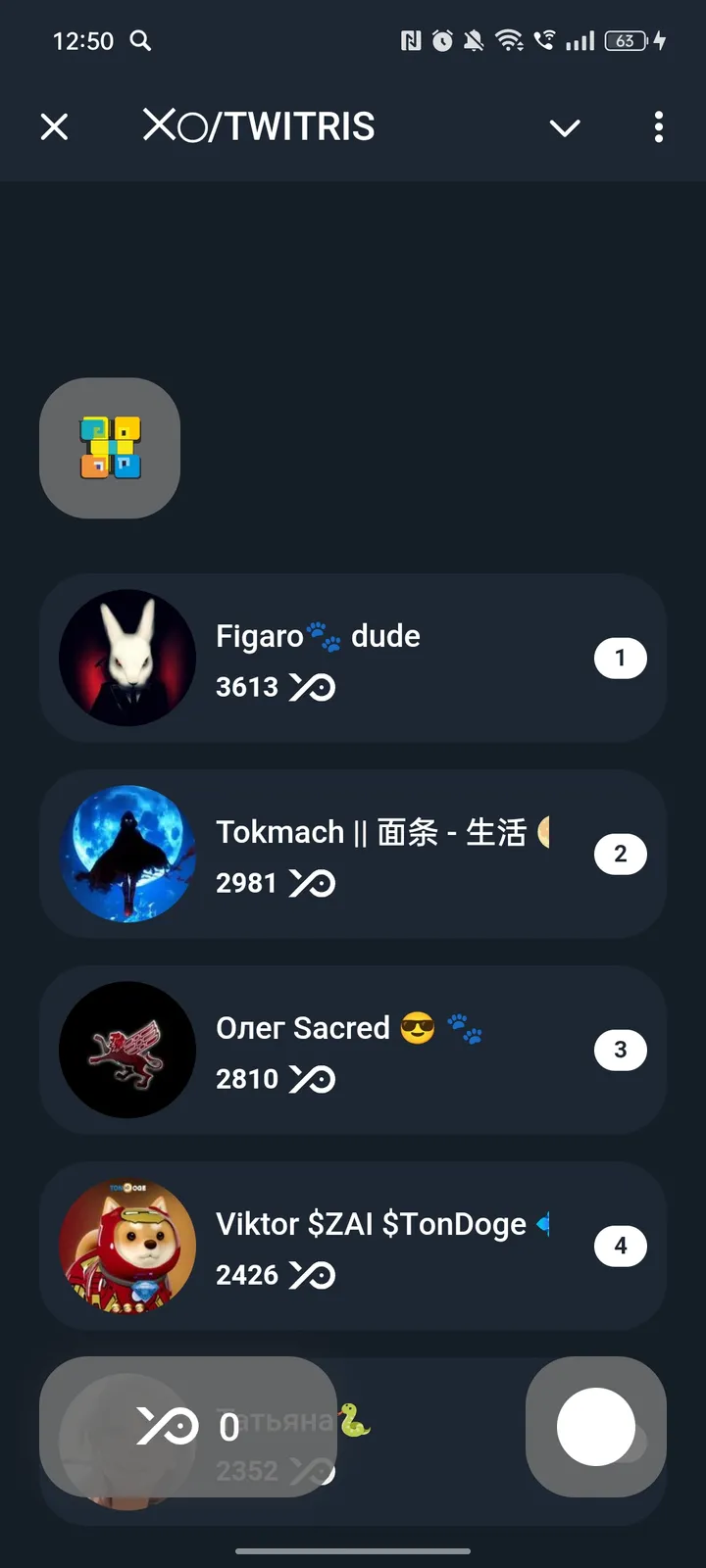The height and width of the screenshot is (1568, 706).
Task: Tap the paw icon next to Tokmach's 2981 score
Action: coord(312,883)
